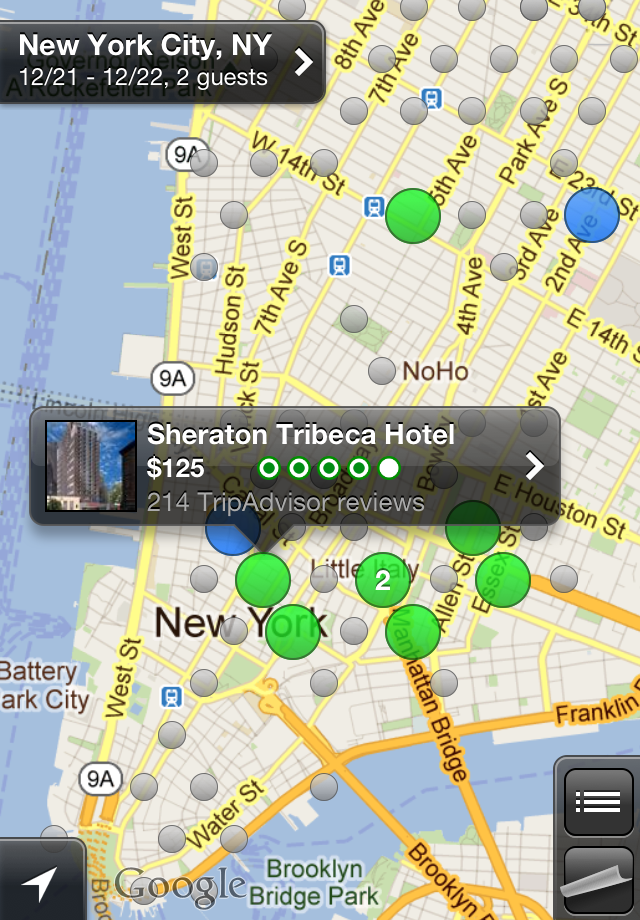
Task: Open Sheraton Tribeca Hotel details
Action: 295,466
